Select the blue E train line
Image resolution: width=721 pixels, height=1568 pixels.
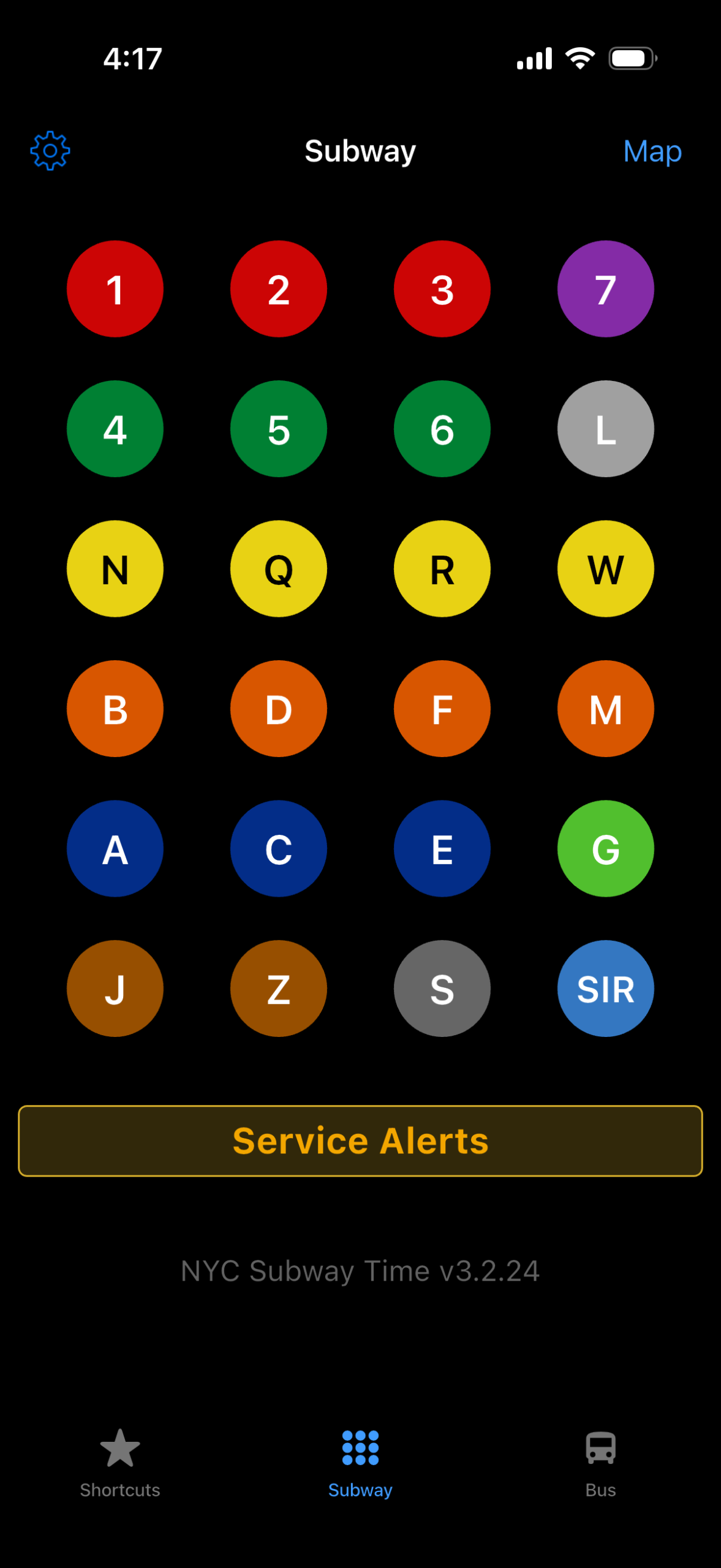click(442, 849)
